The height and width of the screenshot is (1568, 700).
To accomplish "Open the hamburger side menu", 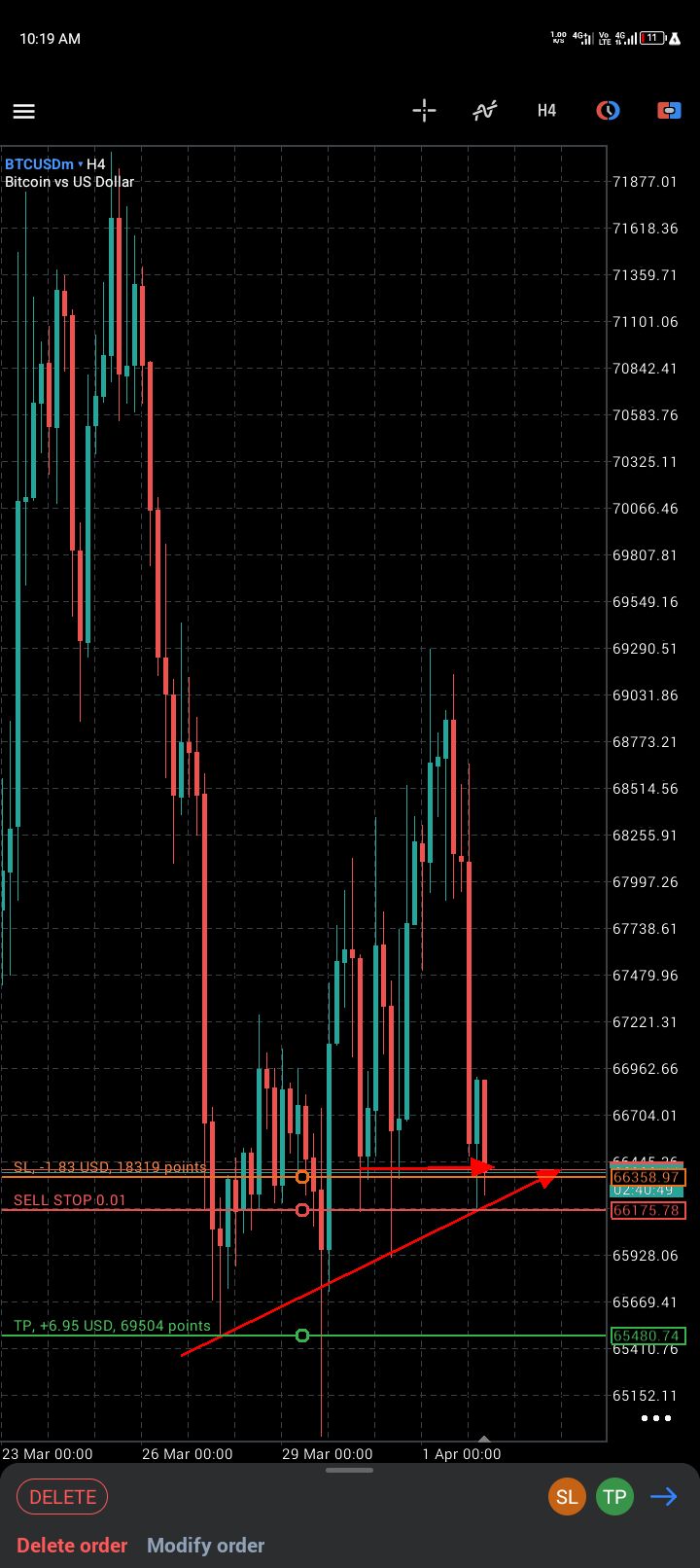I will click(24, 111).
